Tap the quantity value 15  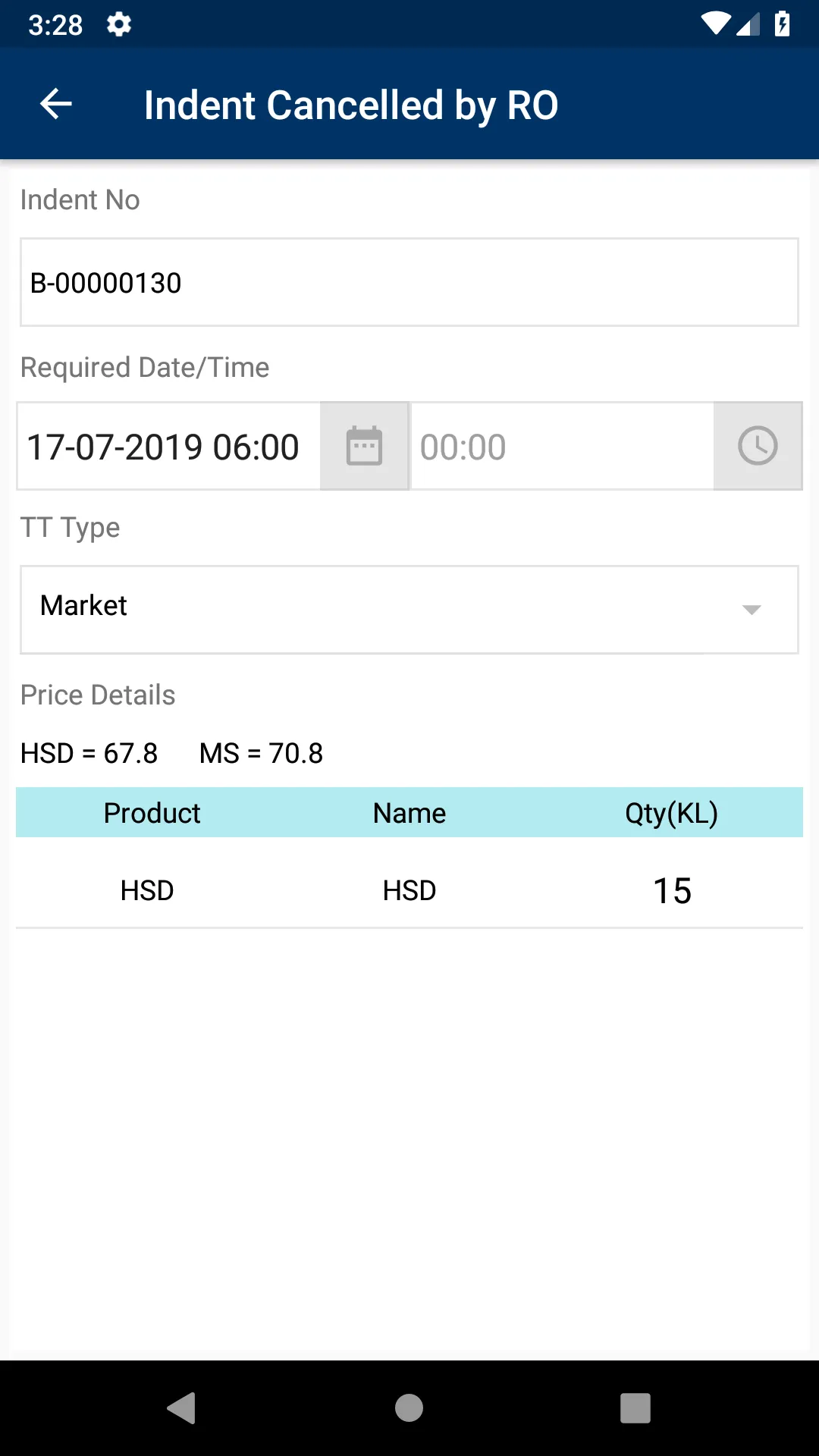[672, 890]
